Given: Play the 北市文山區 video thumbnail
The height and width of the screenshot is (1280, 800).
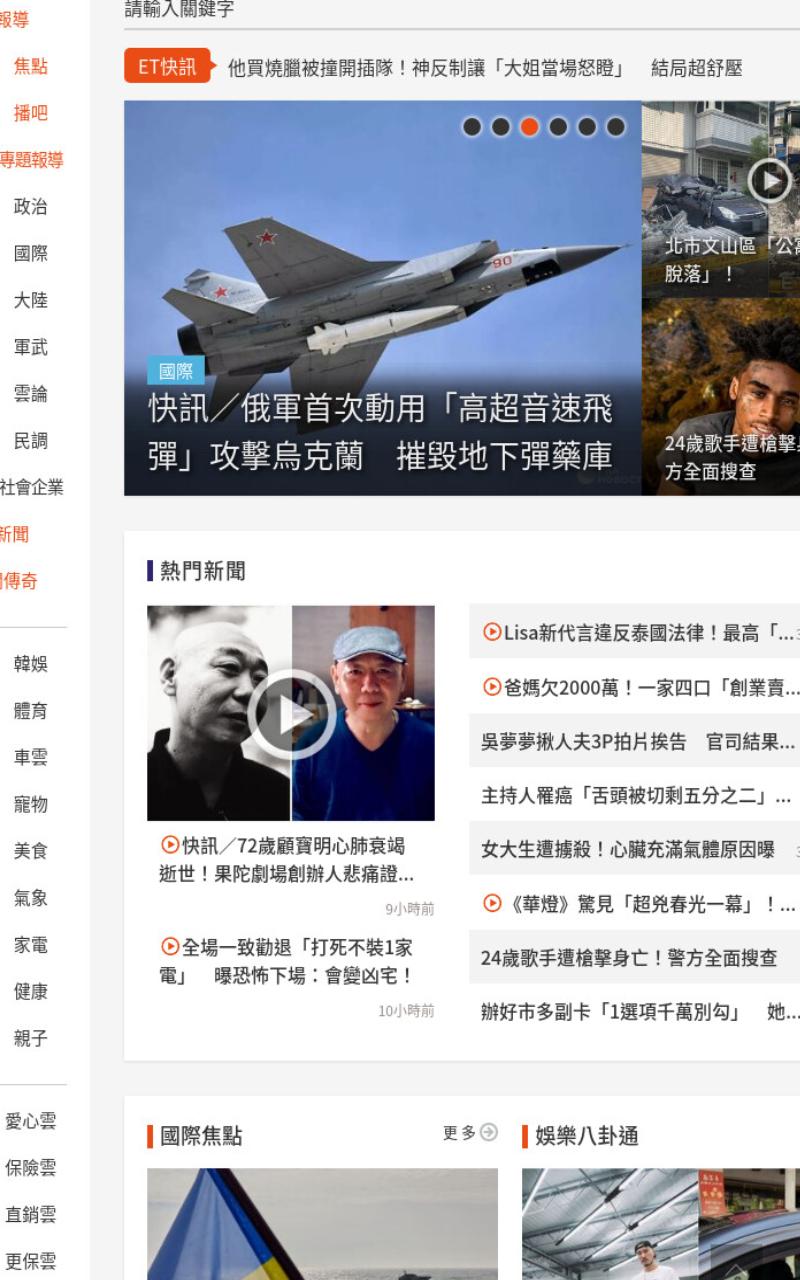Looking at the screenshot, I should click(x=769, y=180).
